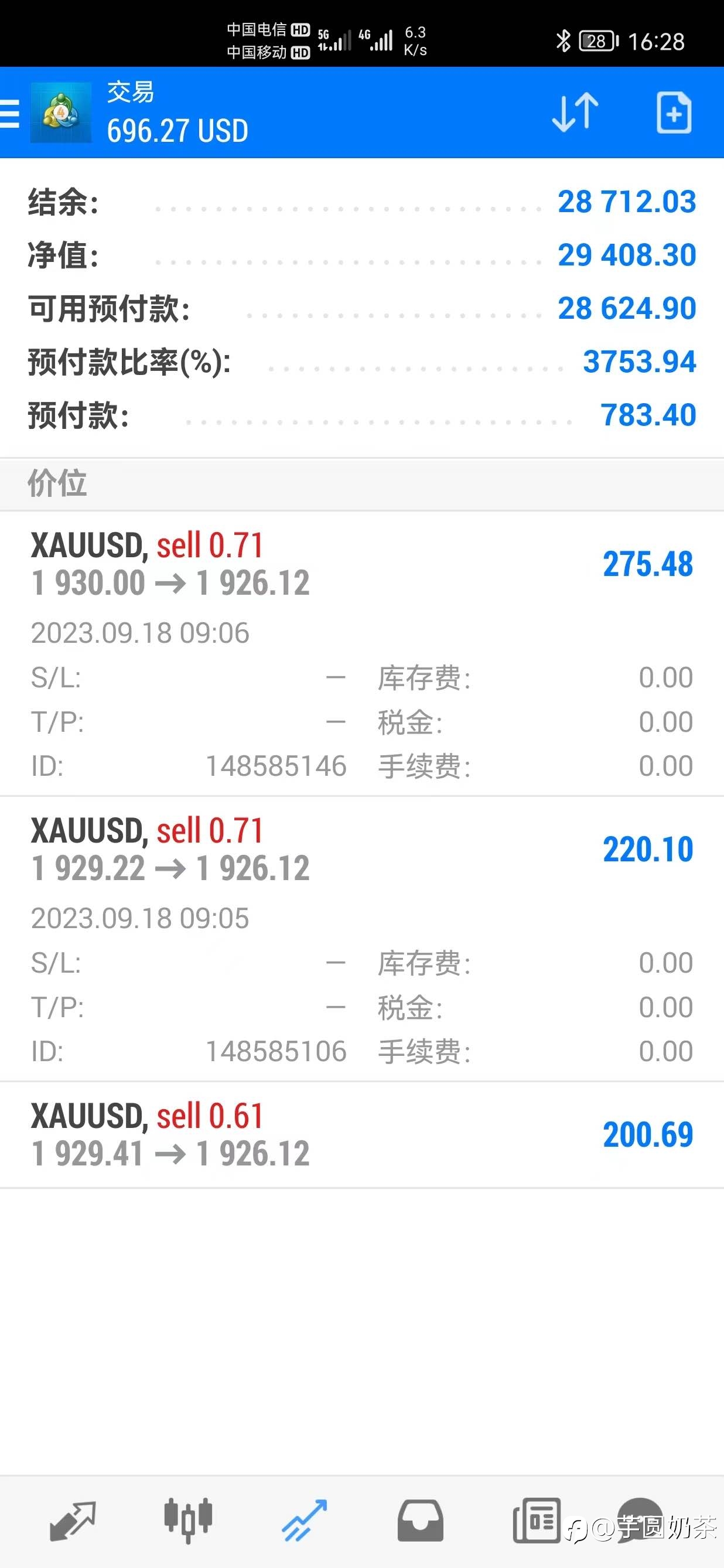Open the History inbox tab
Image resolution: width=724 pixels, height=1568 pixels.
(x=420, y=1521)
